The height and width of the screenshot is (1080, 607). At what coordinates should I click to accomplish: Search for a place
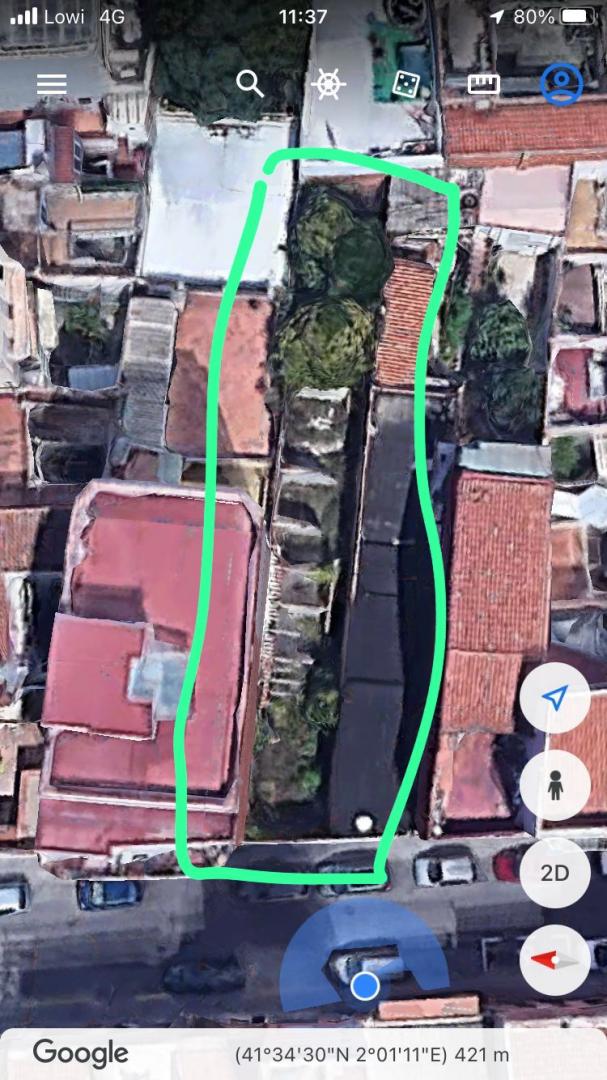250,84
